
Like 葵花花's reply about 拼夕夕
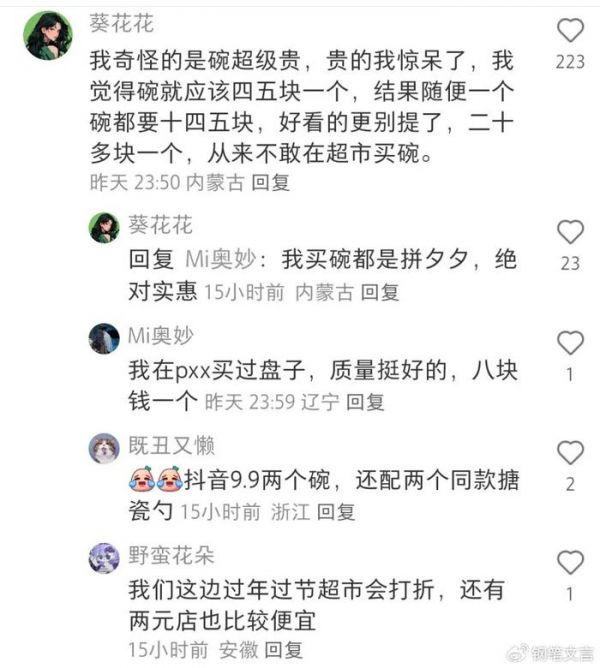pyautogui.click(x=570, y=233)
